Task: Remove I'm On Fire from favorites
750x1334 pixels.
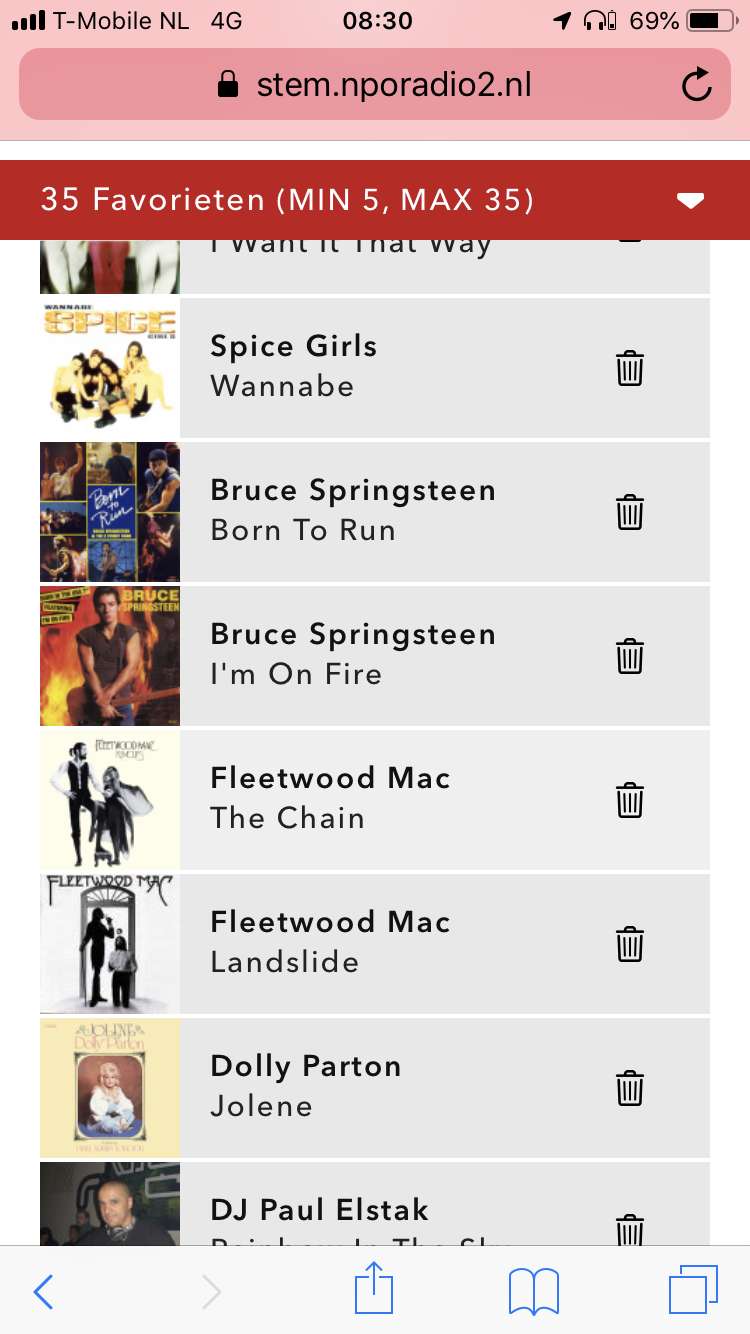Action: click(629, 657)
